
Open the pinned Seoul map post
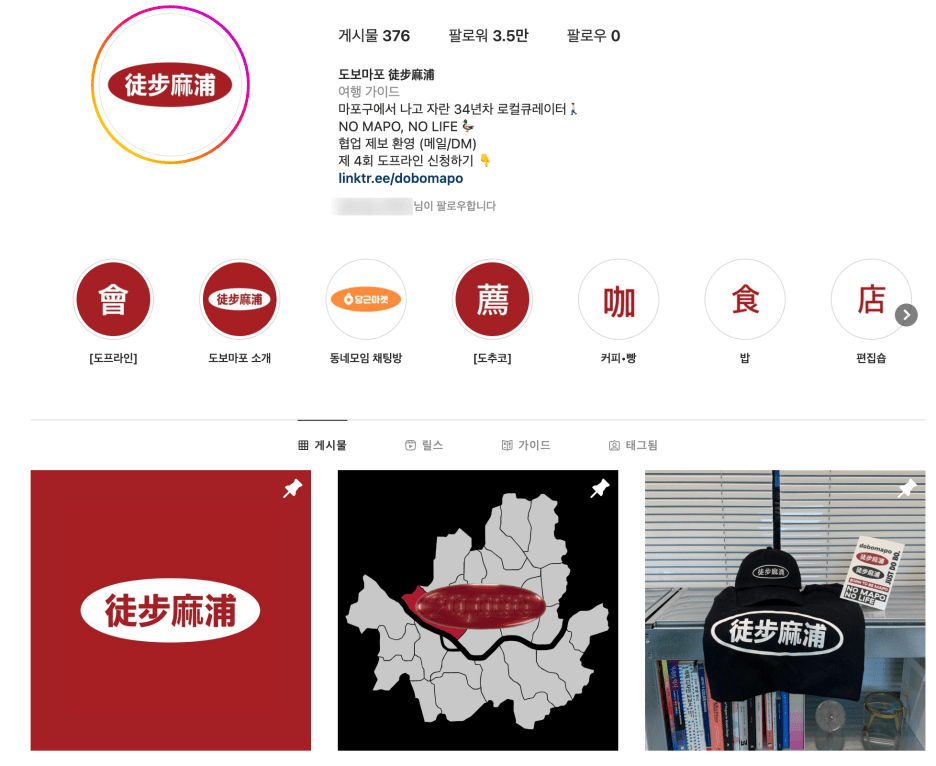(x=477, y=610)
